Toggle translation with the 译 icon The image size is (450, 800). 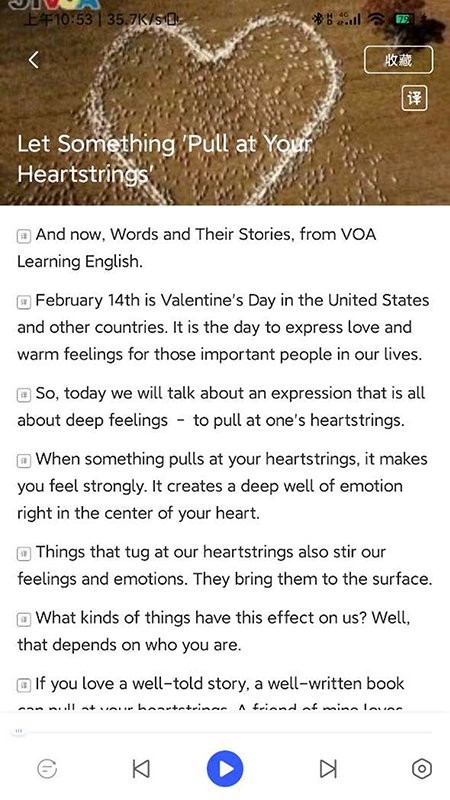pos(414,98)
